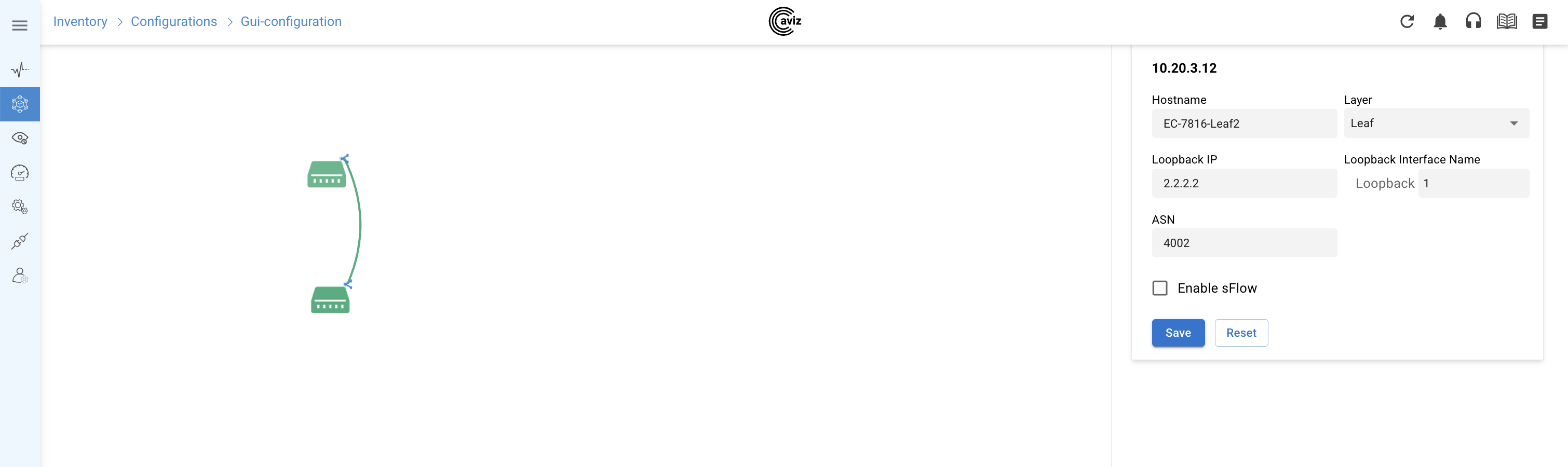Refresh the page via reload icon
The image size is (1568, 467).
1407,22
